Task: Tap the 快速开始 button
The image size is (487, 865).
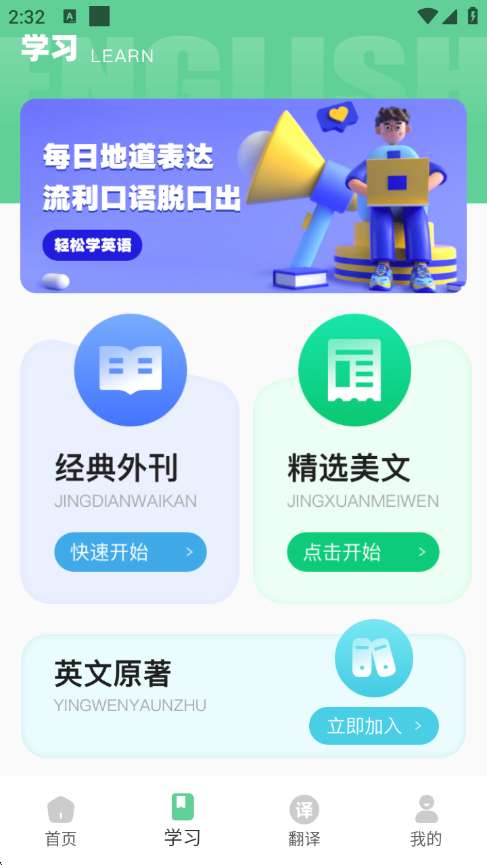Action: [130, 552]
